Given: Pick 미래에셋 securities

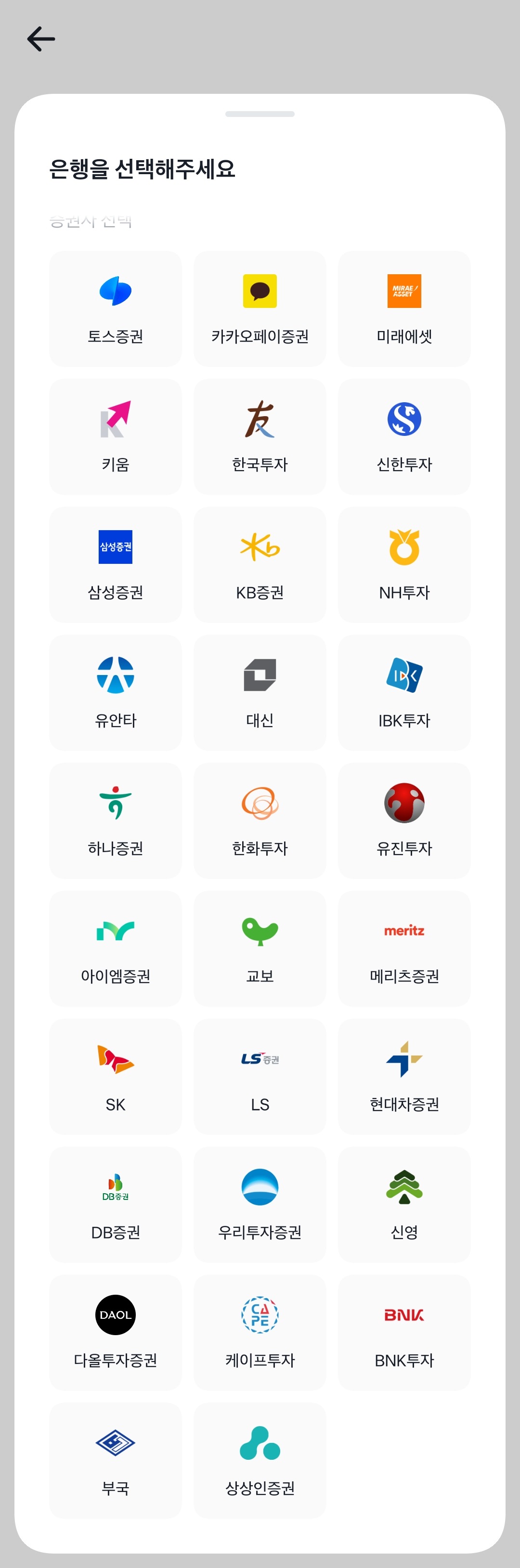Looking at the screenshot, I should coord(404,308).
